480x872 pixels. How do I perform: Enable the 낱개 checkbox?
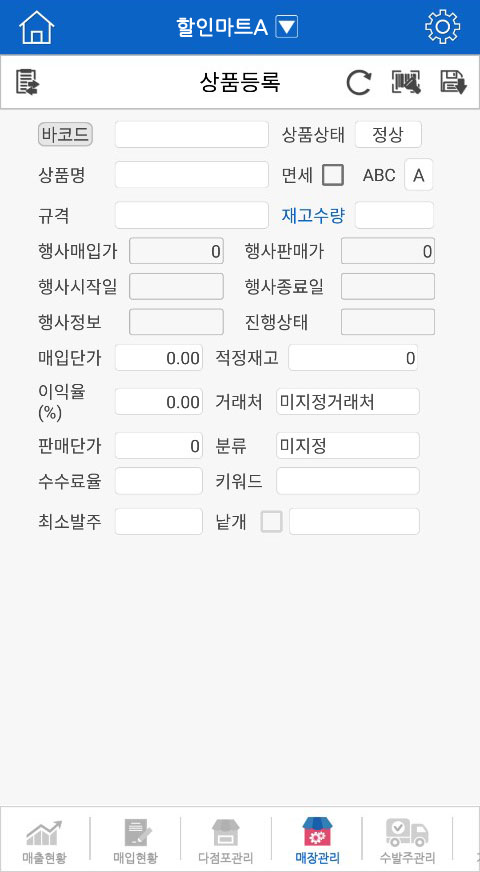click(272, 522)
